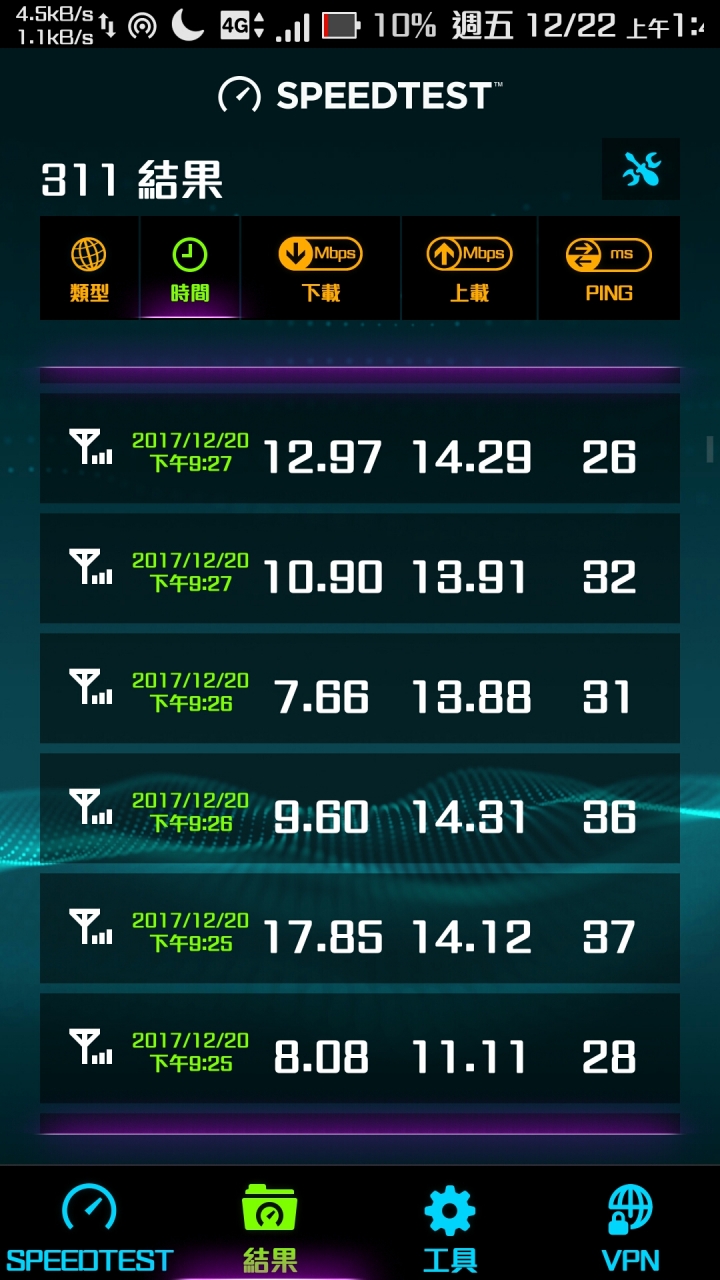
Task: Open the result with 7.66 download
Action: pyautogui.click(x=360, y=688)
